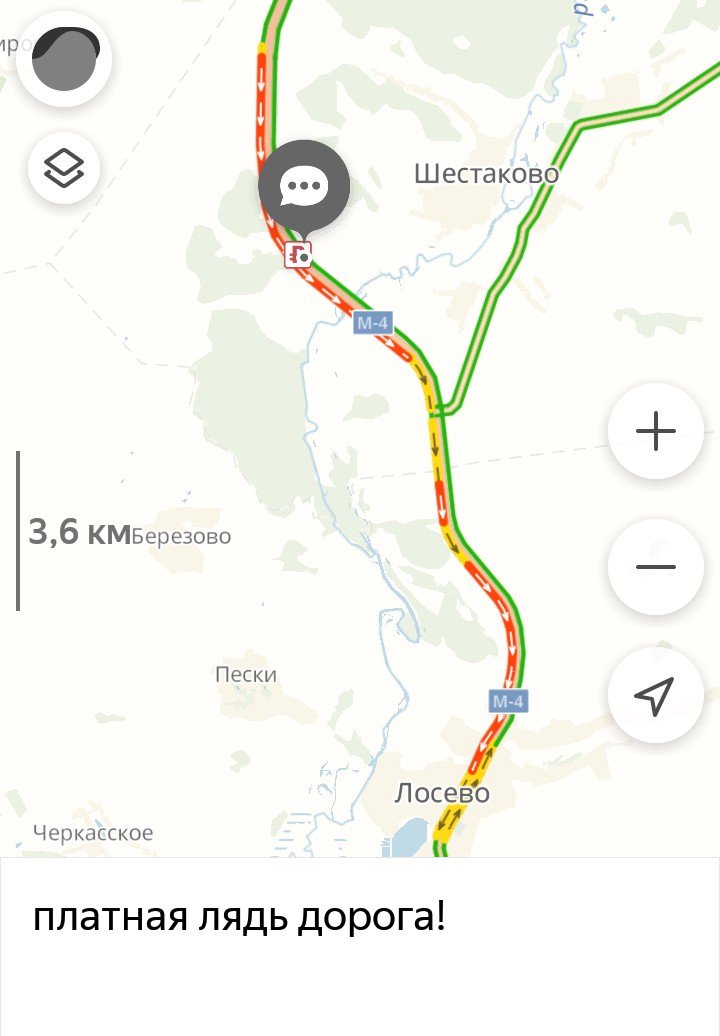Open the profile avatar button
720x1036 pixels.
65,60
